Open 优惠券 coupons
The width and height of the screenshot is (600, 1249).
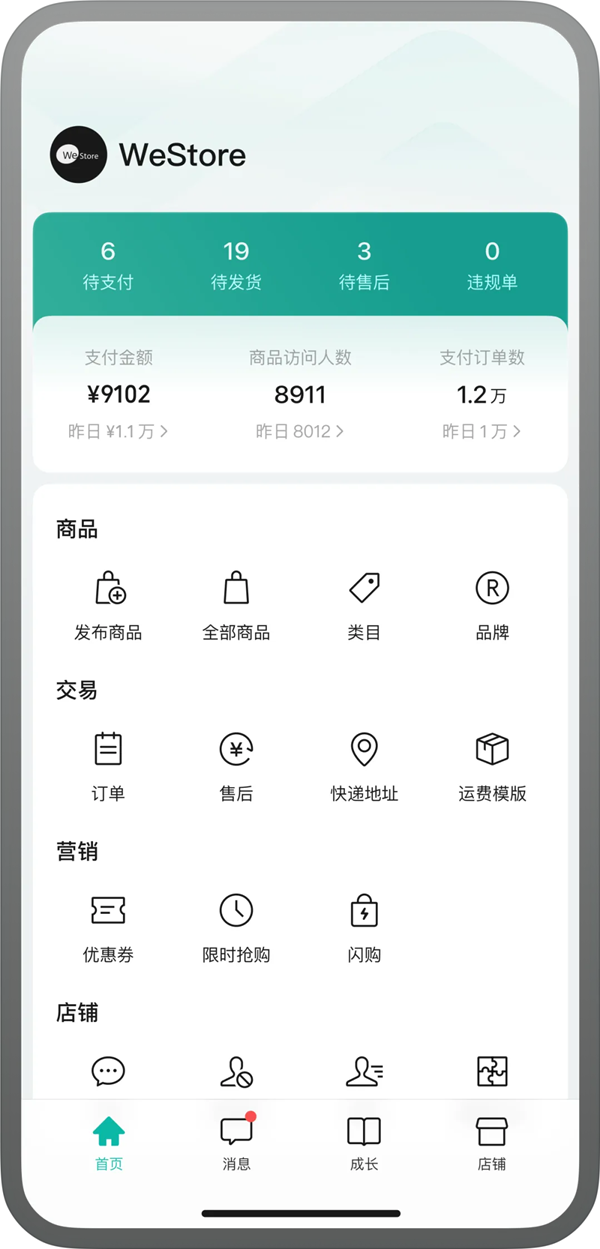(108, 927)
